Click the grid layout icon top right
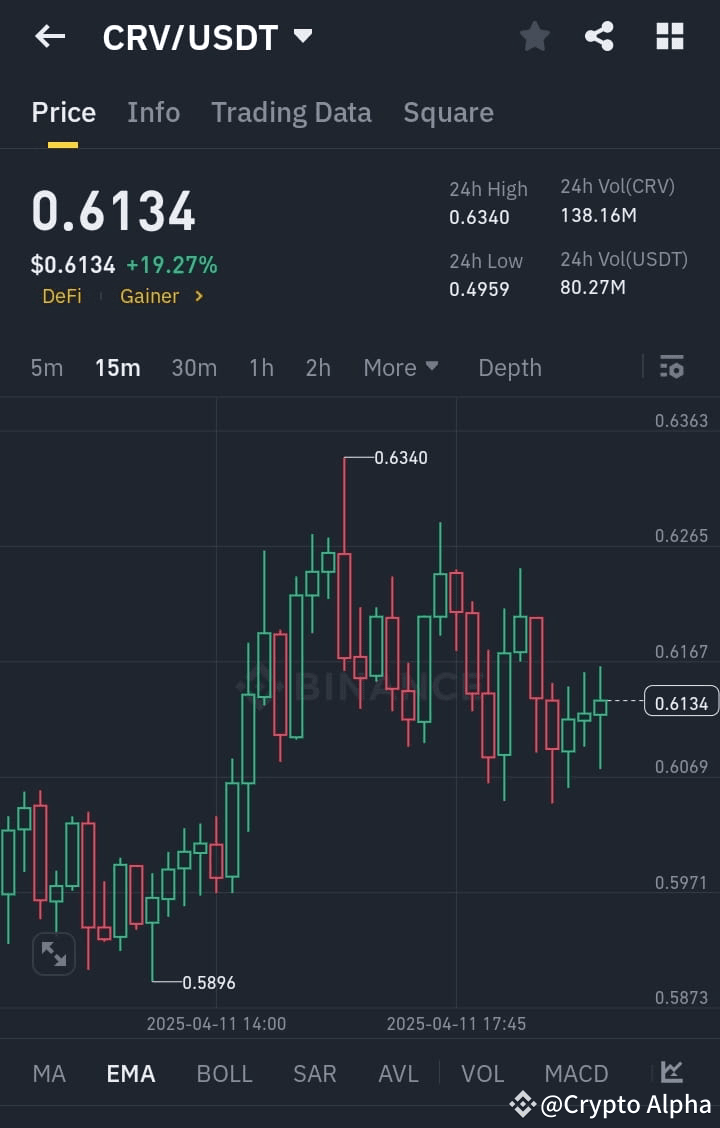This screenshot has width=720, height=1128. [668, 36]
